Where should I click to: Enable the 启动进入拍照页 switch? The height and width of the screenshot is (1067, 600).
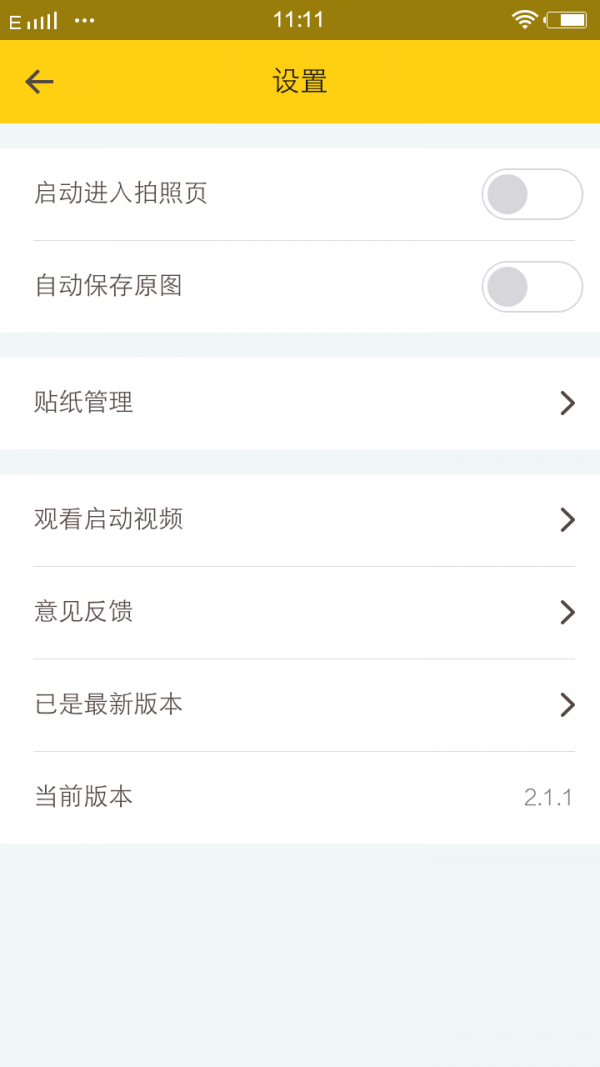531,194
